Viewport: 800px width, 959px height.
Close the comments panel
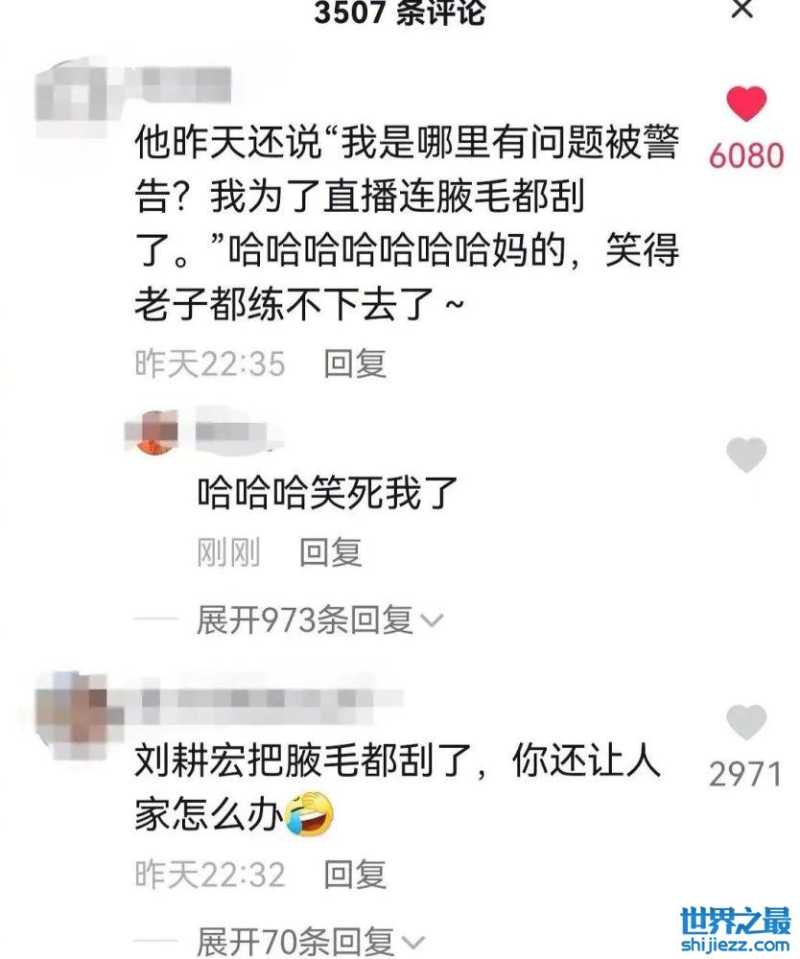741,10
